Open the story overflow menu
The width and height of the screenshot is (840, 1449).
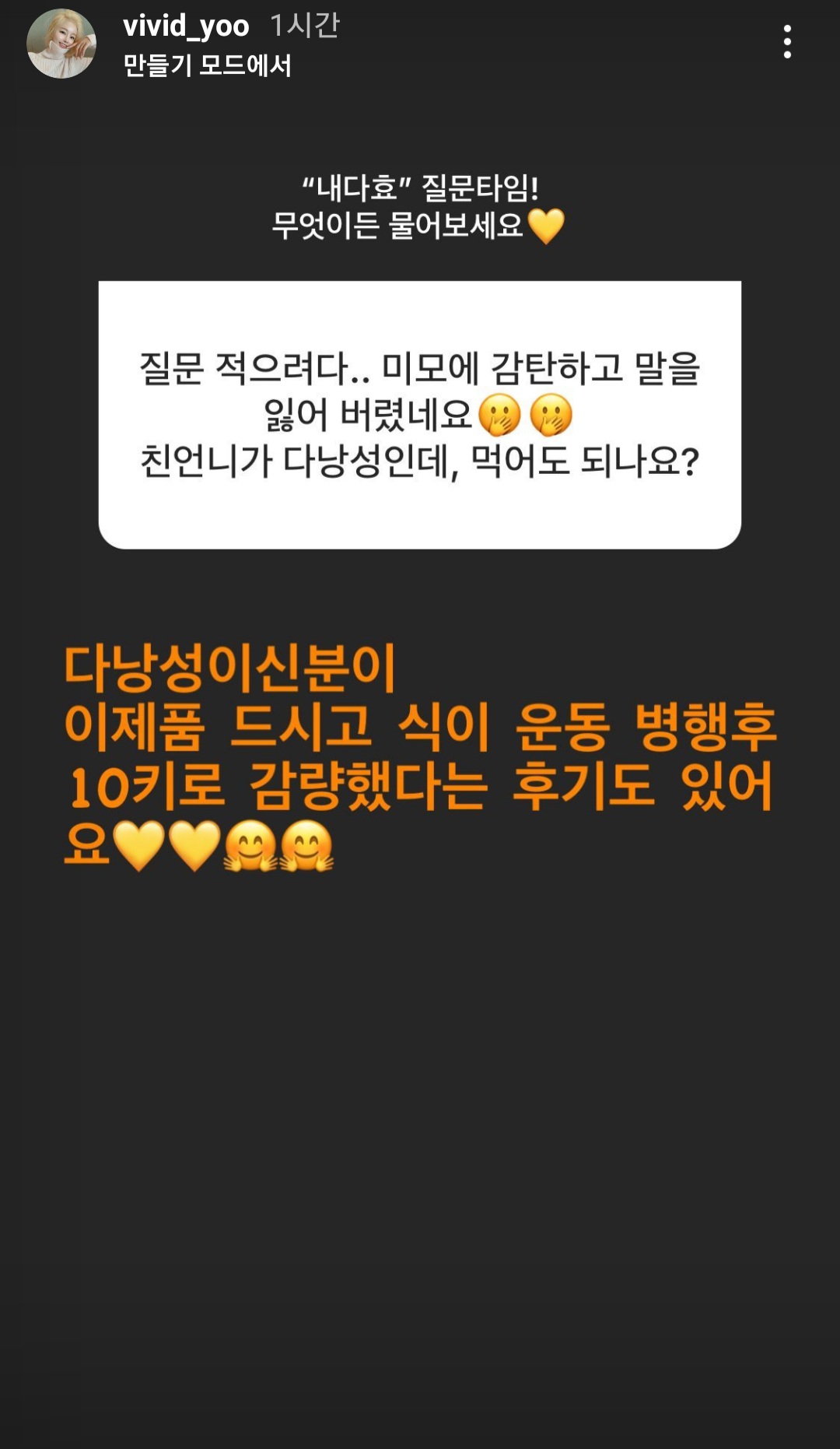pos(787,42)
